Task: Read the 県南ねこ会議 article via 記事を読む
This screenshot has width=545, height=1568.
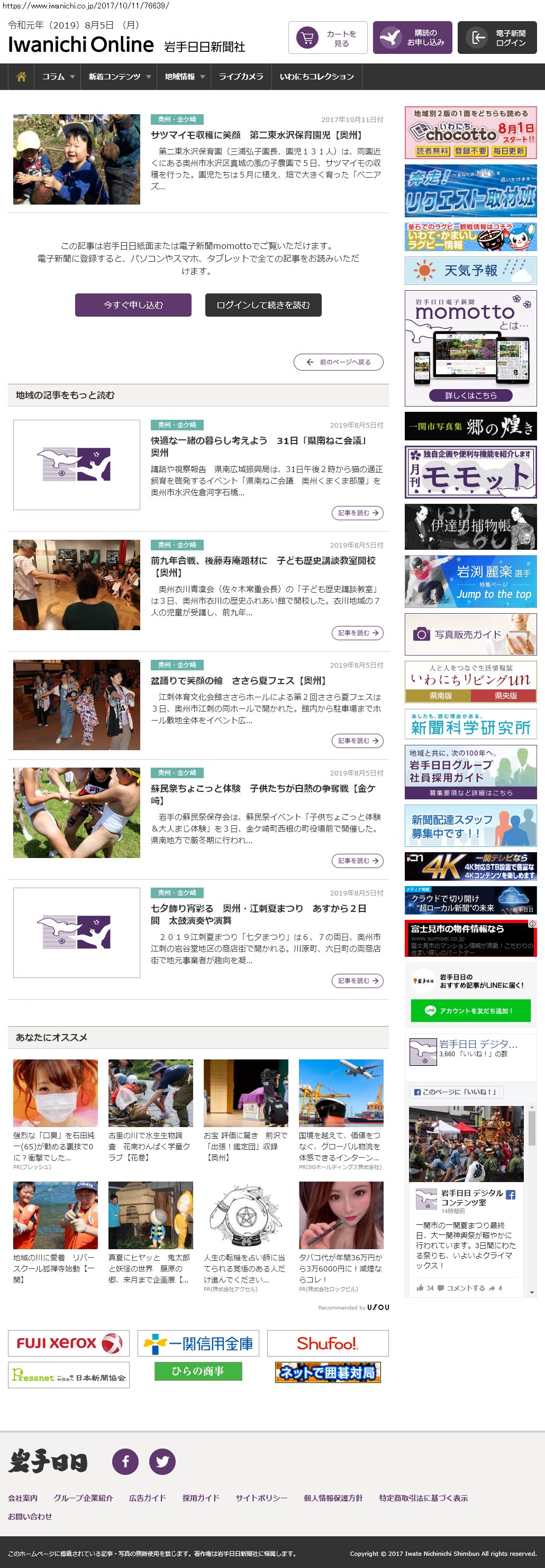Action: (358, 513)
